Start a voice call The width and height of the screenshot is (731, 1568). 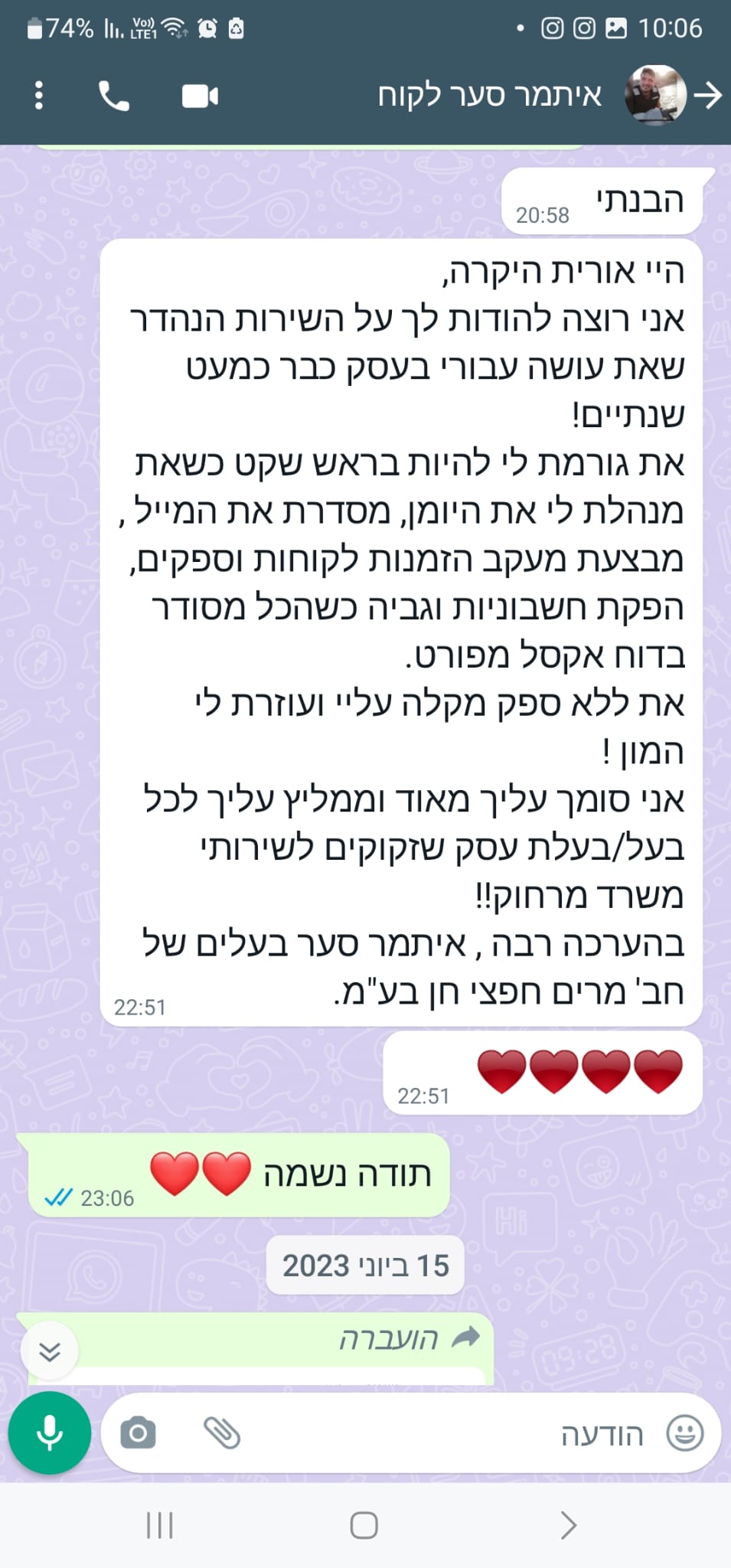[x=114, y=96]
